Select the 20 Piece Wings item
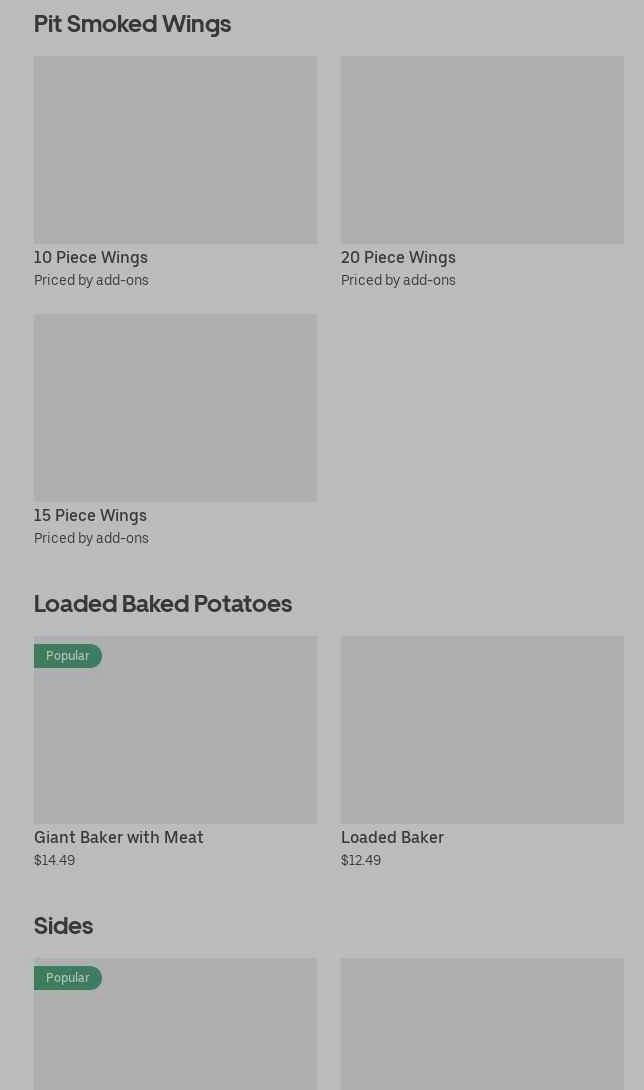The image size is (644, 1090). click(482, 150)
